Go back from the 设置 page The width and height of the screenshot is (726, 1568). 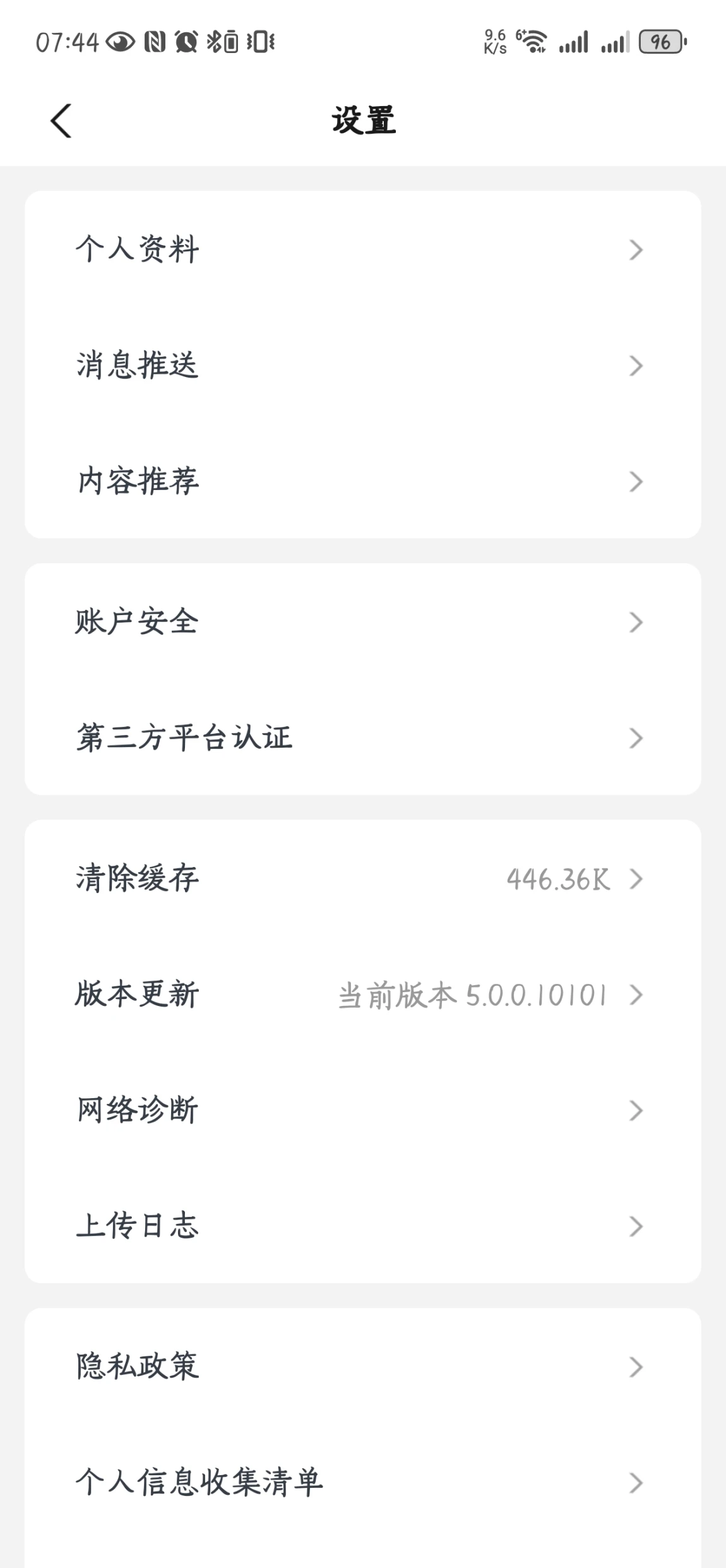(61, 121)
